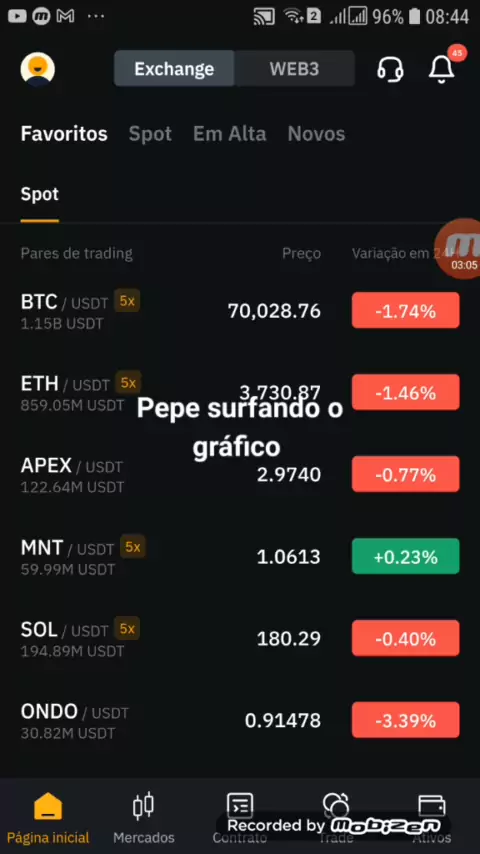Contact support via headset icon
The height and width of the screenshot is (854, 480).
[x=390, y=69]
